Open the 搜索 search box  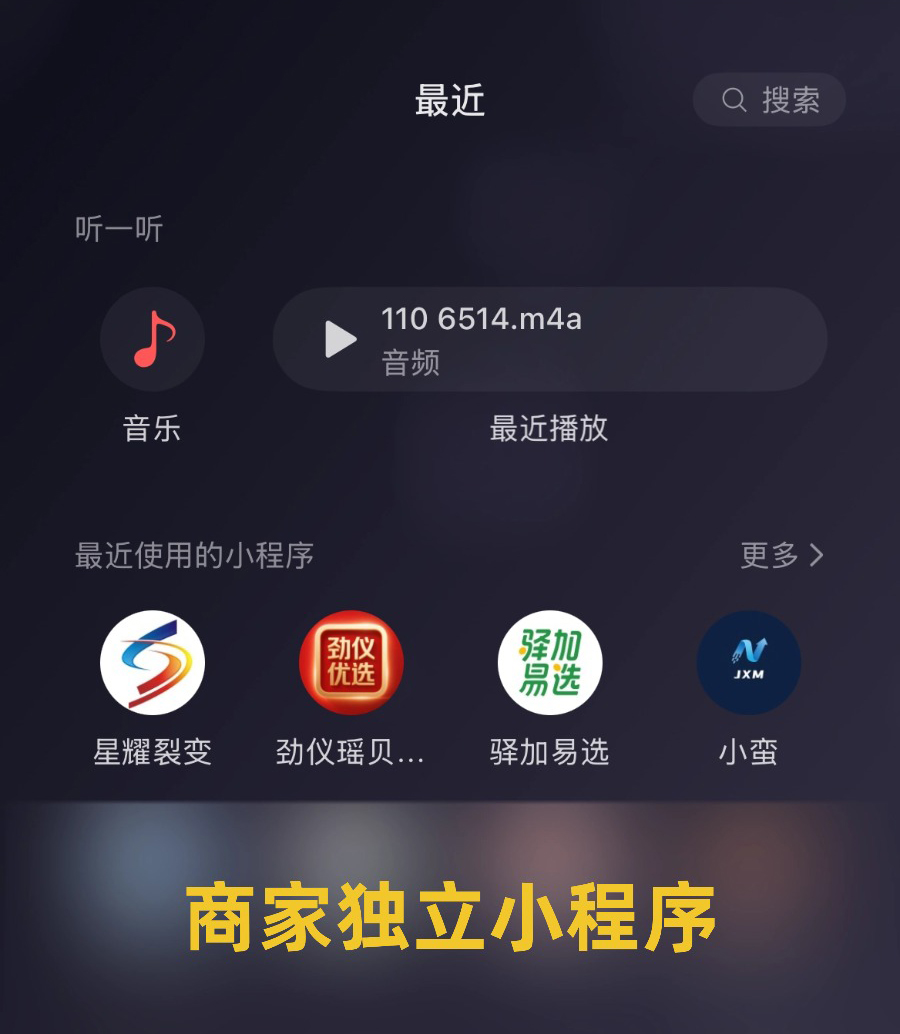(x=769, y=100)
